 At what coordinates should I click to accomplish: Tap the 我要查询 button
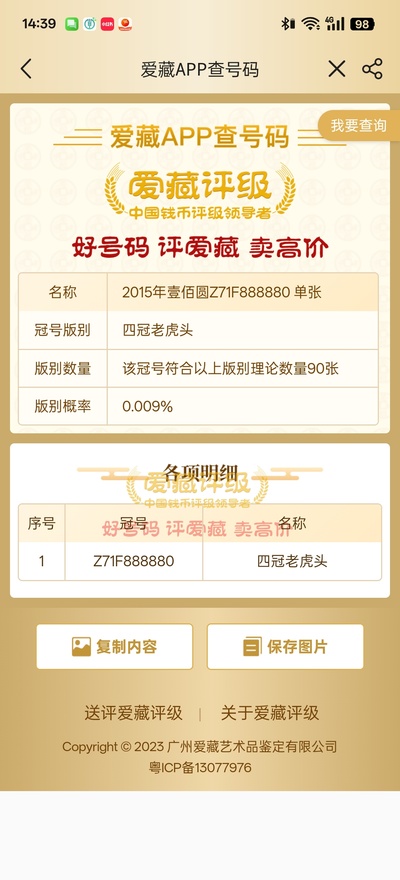[358, 126]
